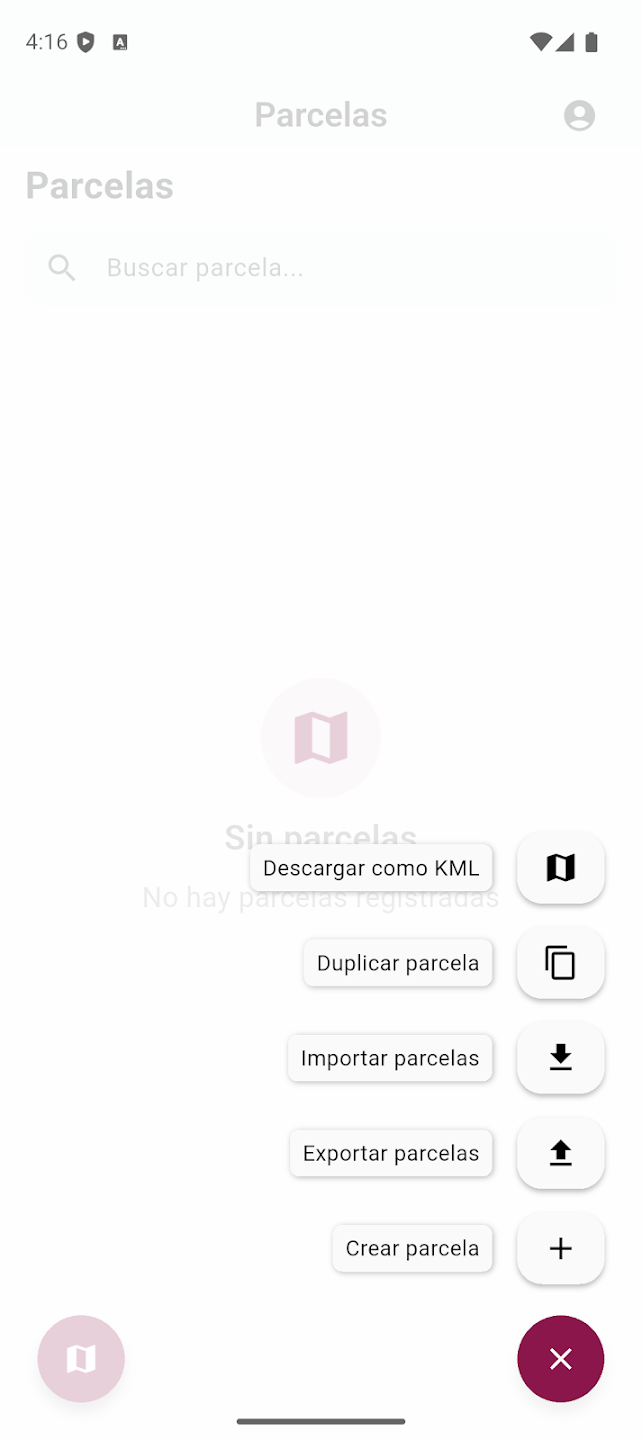Viewport: 642px width, 1440px height.
Task: Open the user profile icon
Action: coord(579,115)
